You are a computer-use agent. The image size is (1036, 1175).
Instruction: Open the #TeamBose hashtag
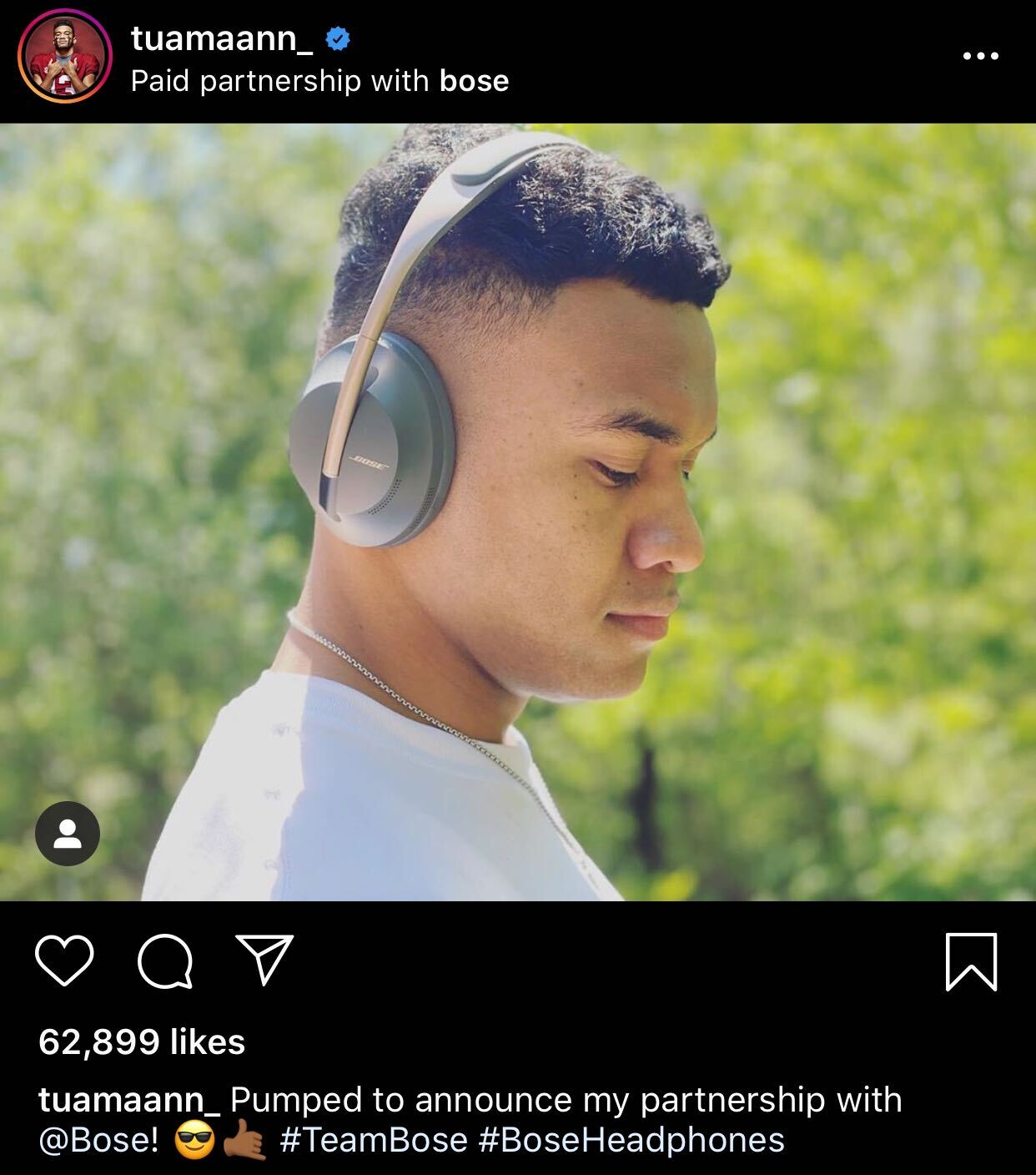(x=374, y=1140)
